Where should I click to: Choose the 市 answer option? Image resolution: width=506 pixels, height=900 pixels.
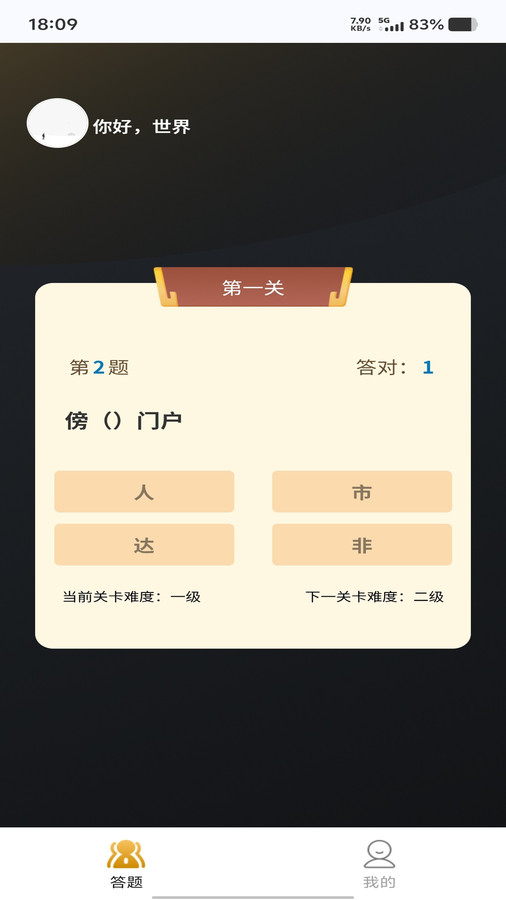click(x=362, y=492)
